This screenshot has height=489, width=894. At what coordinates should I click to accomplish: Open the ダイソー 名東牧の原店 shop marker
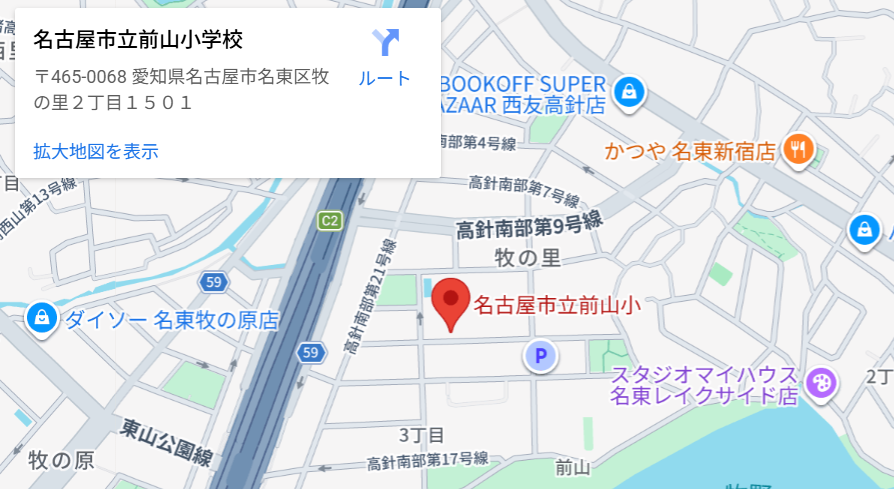[42, 319]
